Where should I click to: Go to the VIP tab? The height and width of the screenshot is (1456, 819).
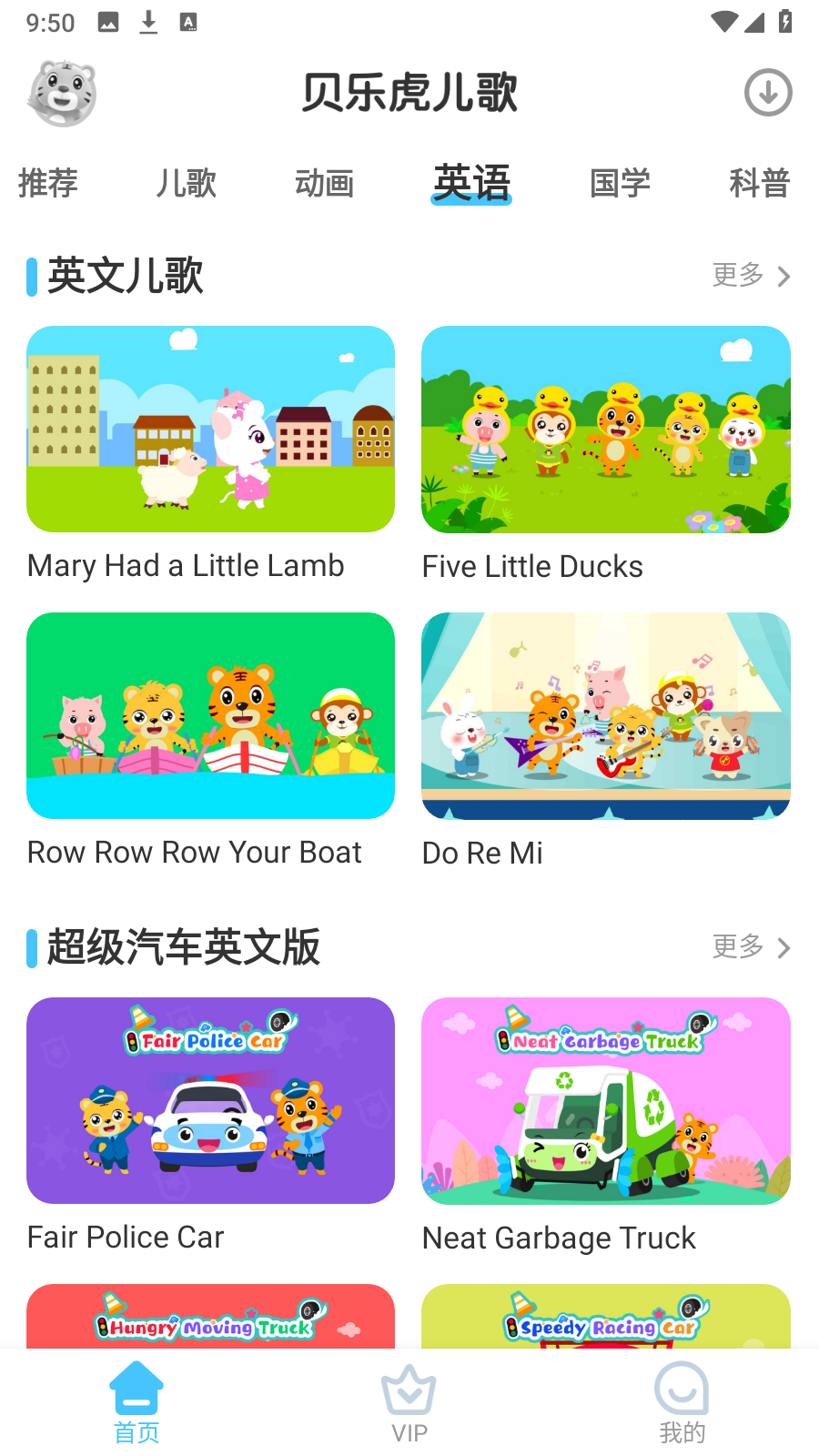pyautogui.click(x=409, y=1404)
